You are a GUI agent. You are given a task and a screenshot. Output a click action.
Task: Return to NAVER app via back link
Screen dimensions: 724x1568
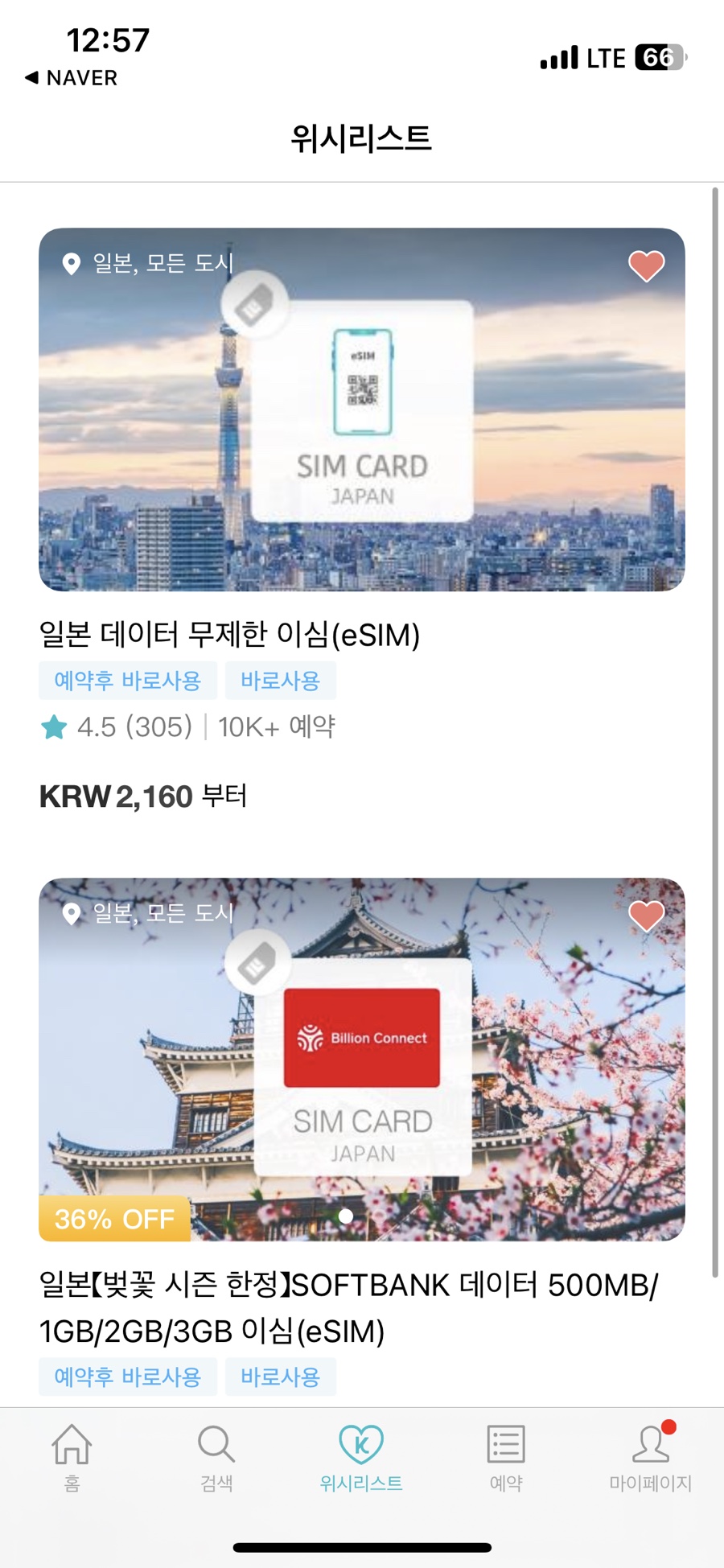72,78
